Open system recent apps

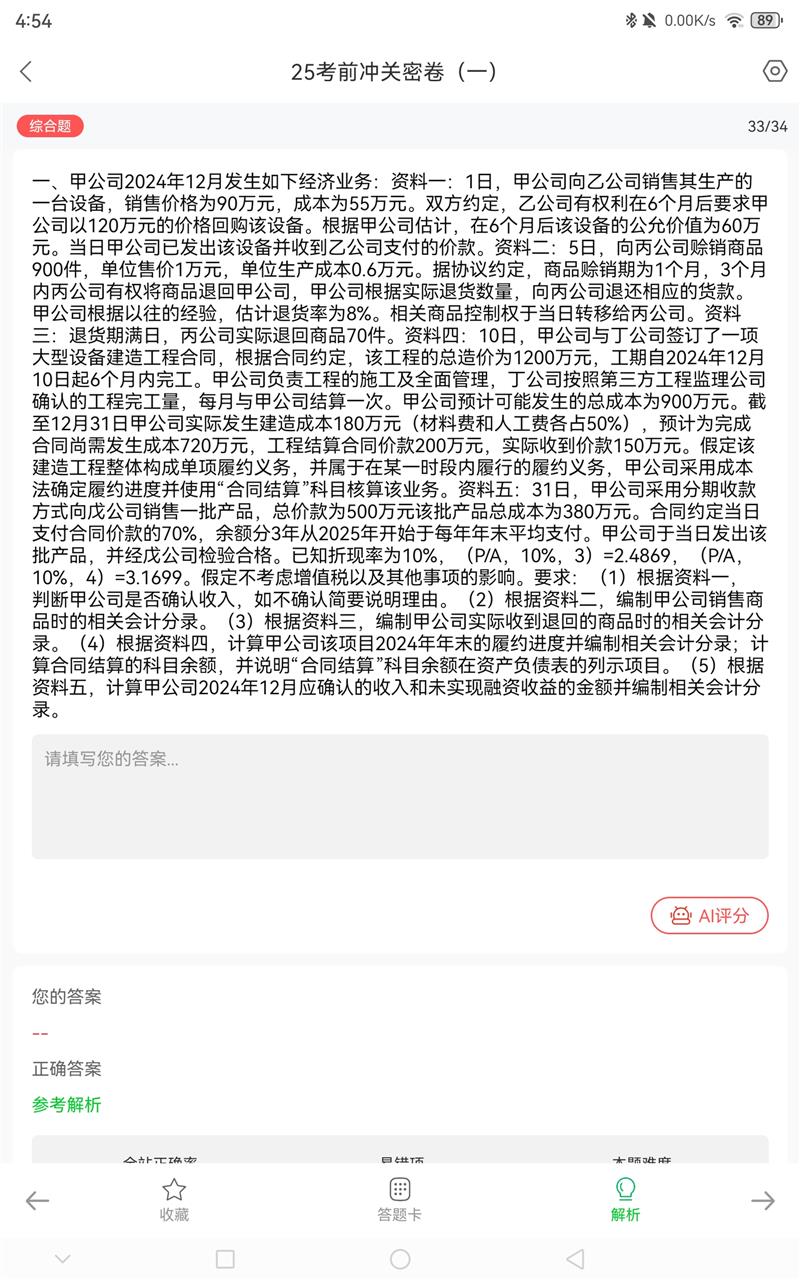(x=225, y=1259)
